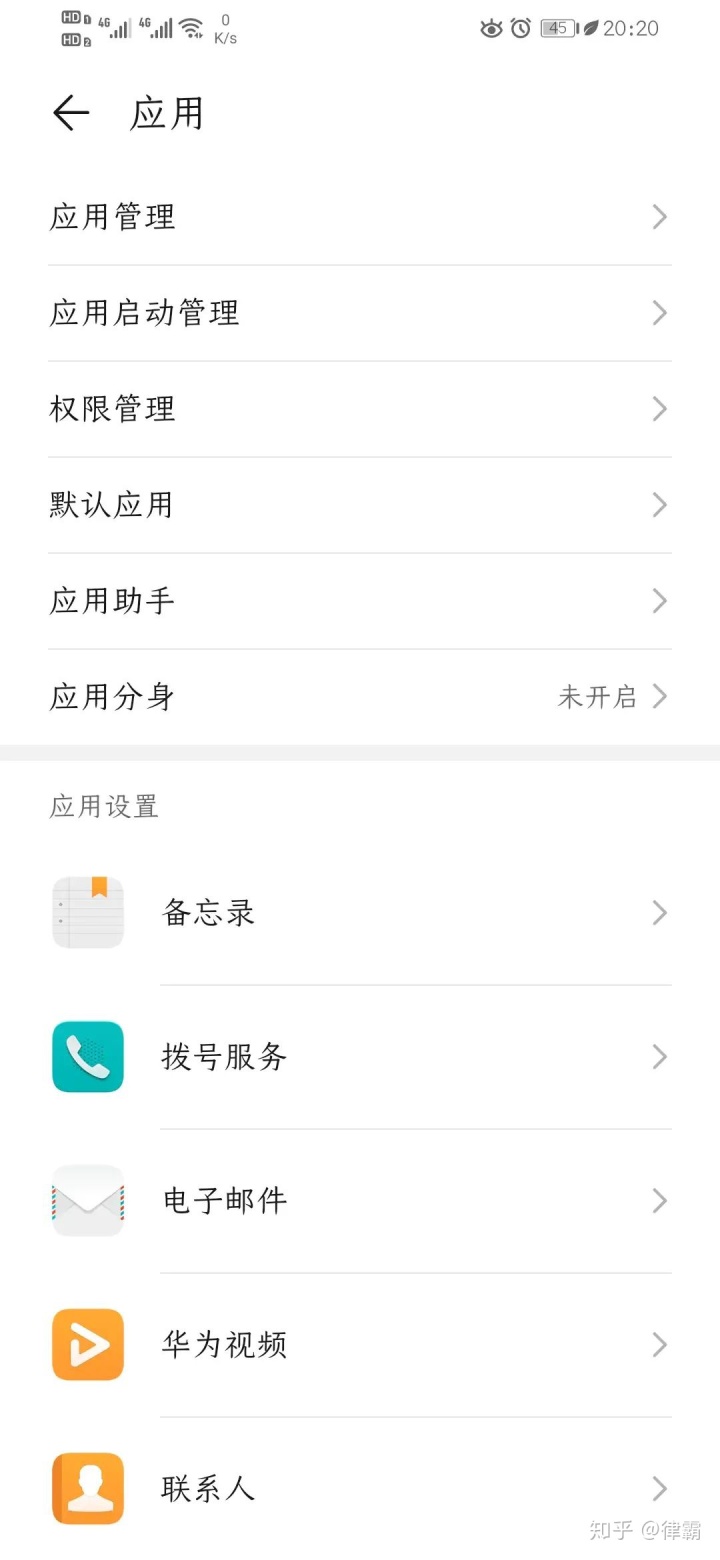Open 拨号服务 app settings
720x1560 pixels.
(360, 1057)
